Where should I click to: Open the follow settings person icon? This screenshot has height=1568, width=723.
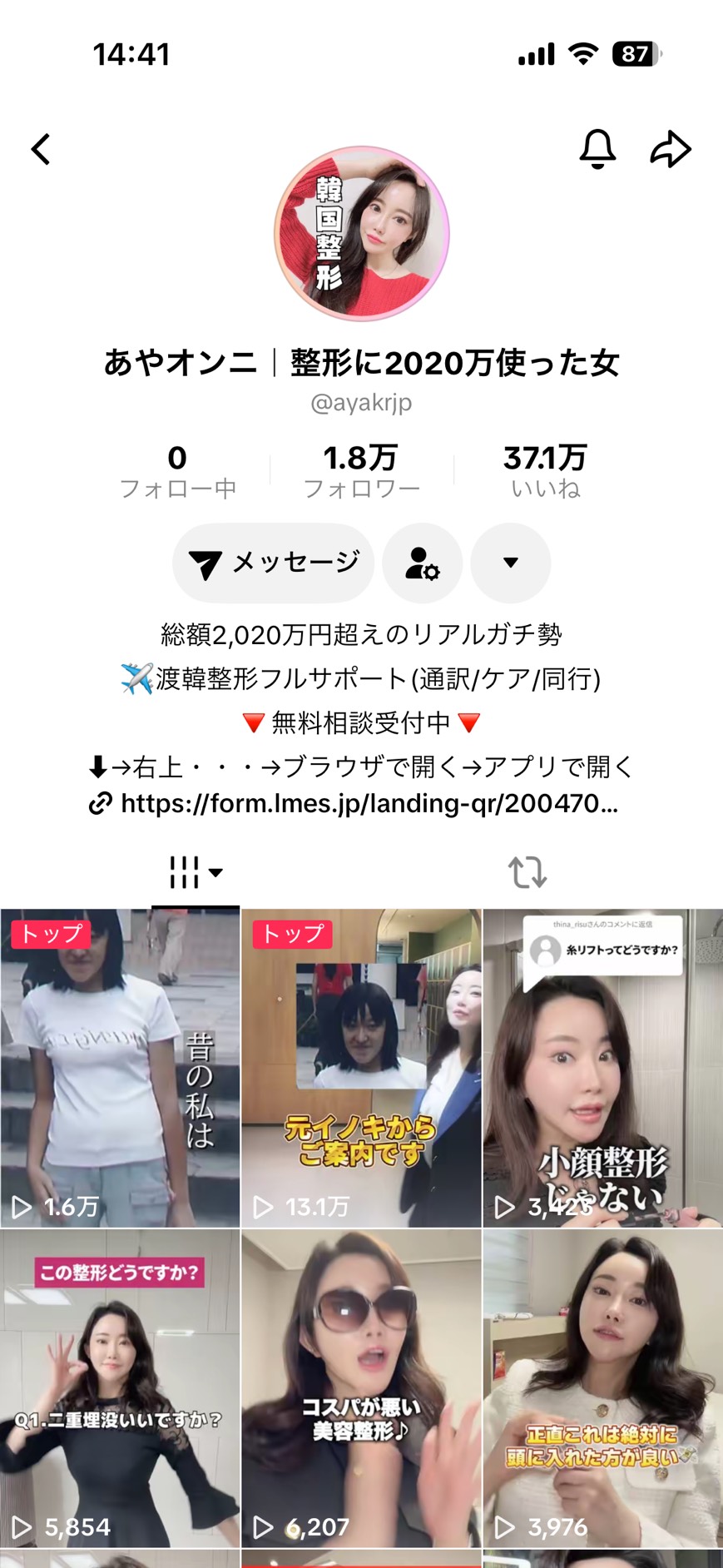[422, 563]
